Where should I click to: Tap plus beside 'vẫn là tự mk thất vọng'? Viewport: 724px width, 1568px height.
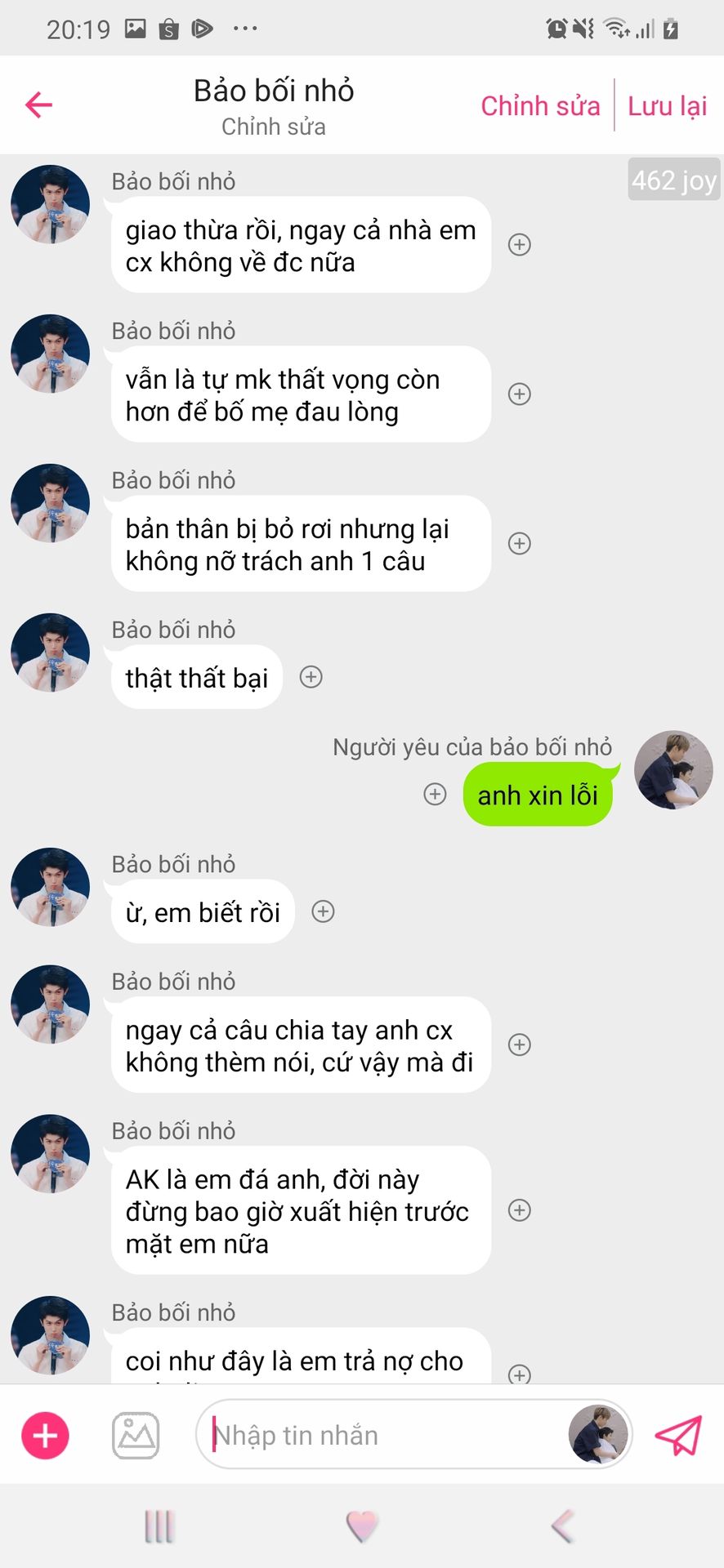click(x=520, y=394)
